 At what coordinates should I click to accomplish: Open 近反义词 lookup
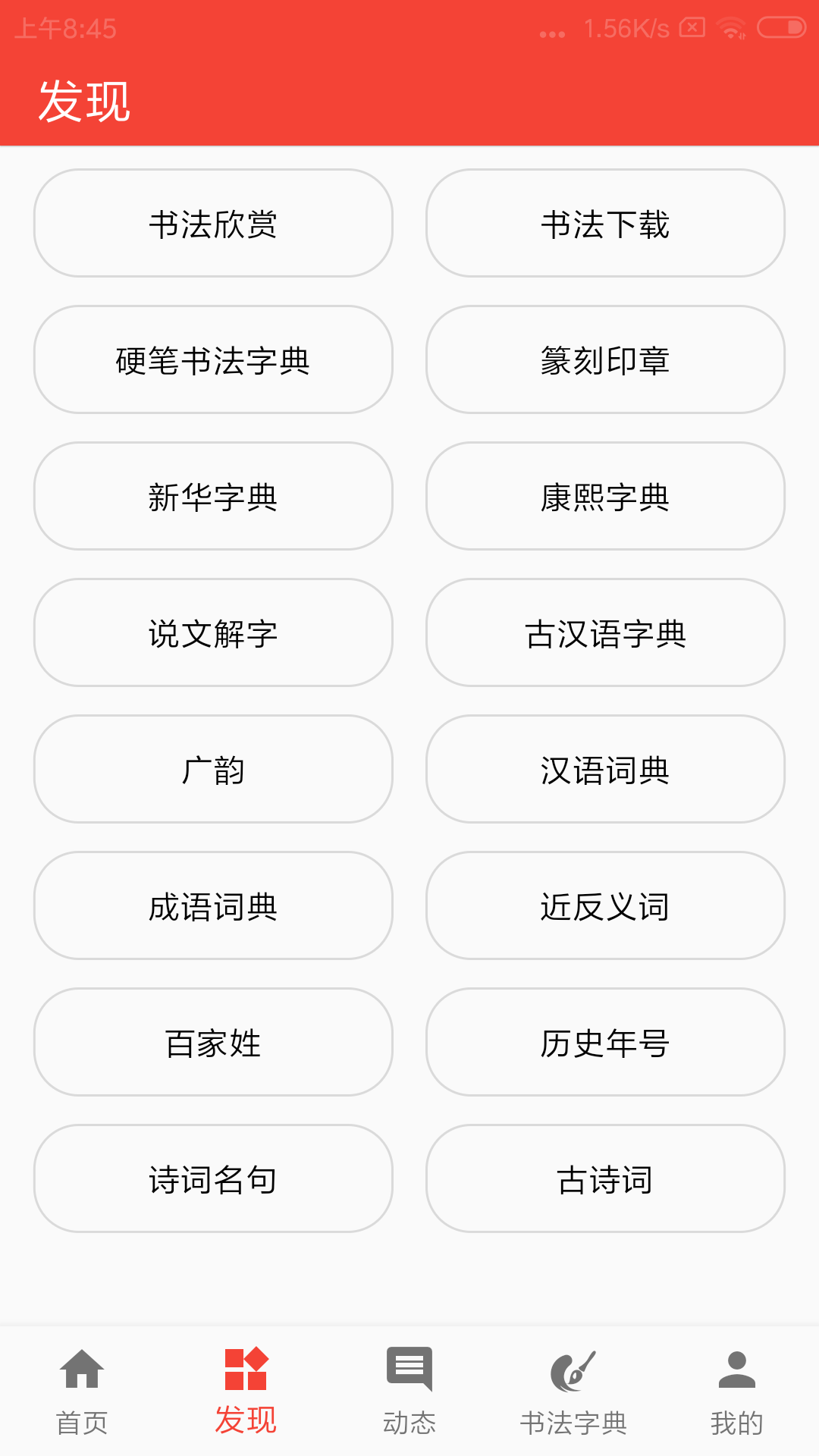[x=605, y=906]
